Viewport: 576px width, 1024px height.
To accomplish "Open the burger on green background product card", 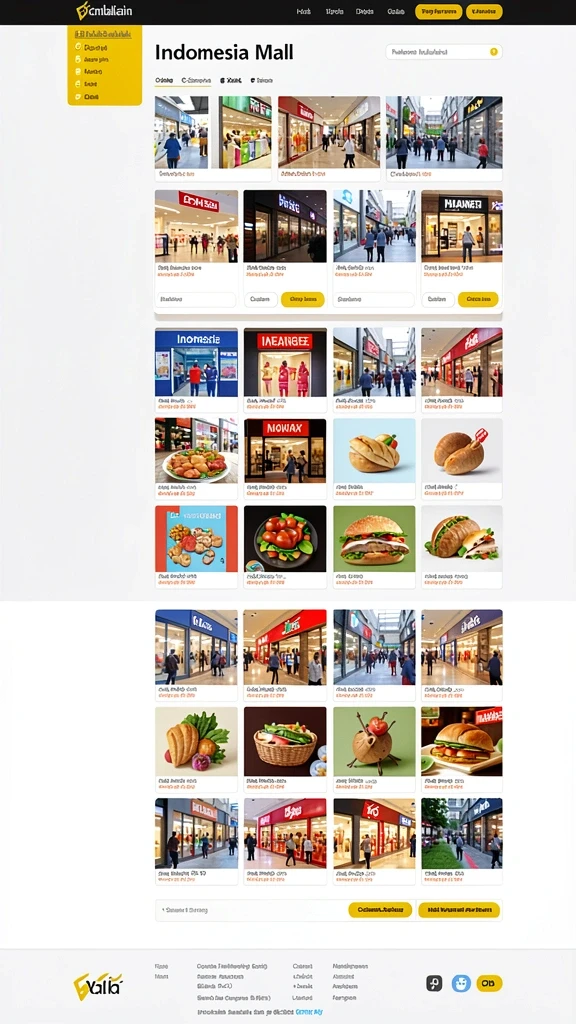I will click(374, 547).
